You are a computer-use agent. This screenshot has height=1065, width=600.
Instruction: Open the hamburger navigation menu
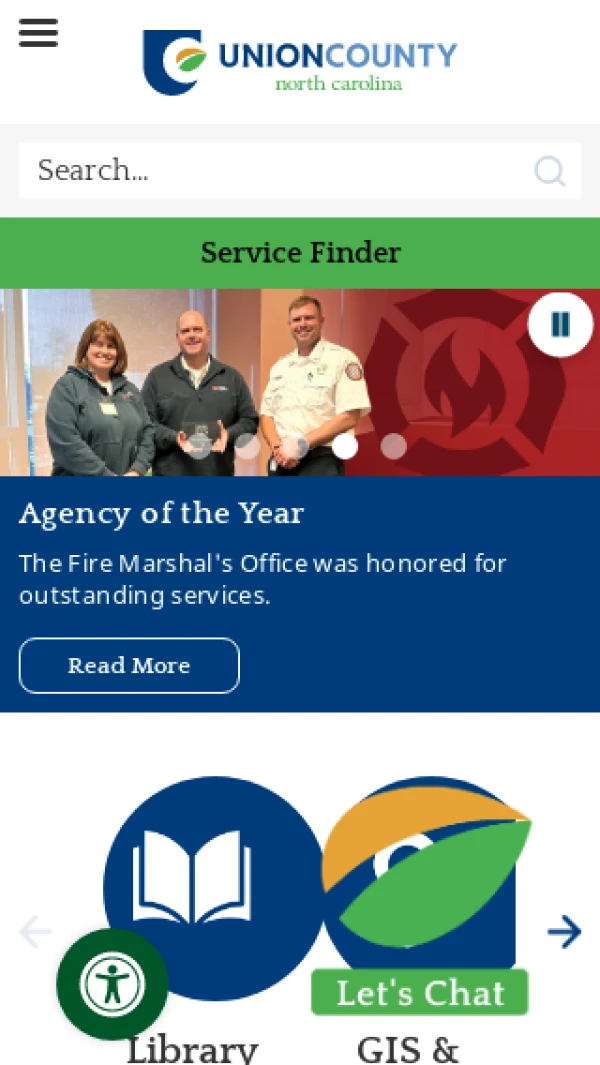(x=38, y=33)
